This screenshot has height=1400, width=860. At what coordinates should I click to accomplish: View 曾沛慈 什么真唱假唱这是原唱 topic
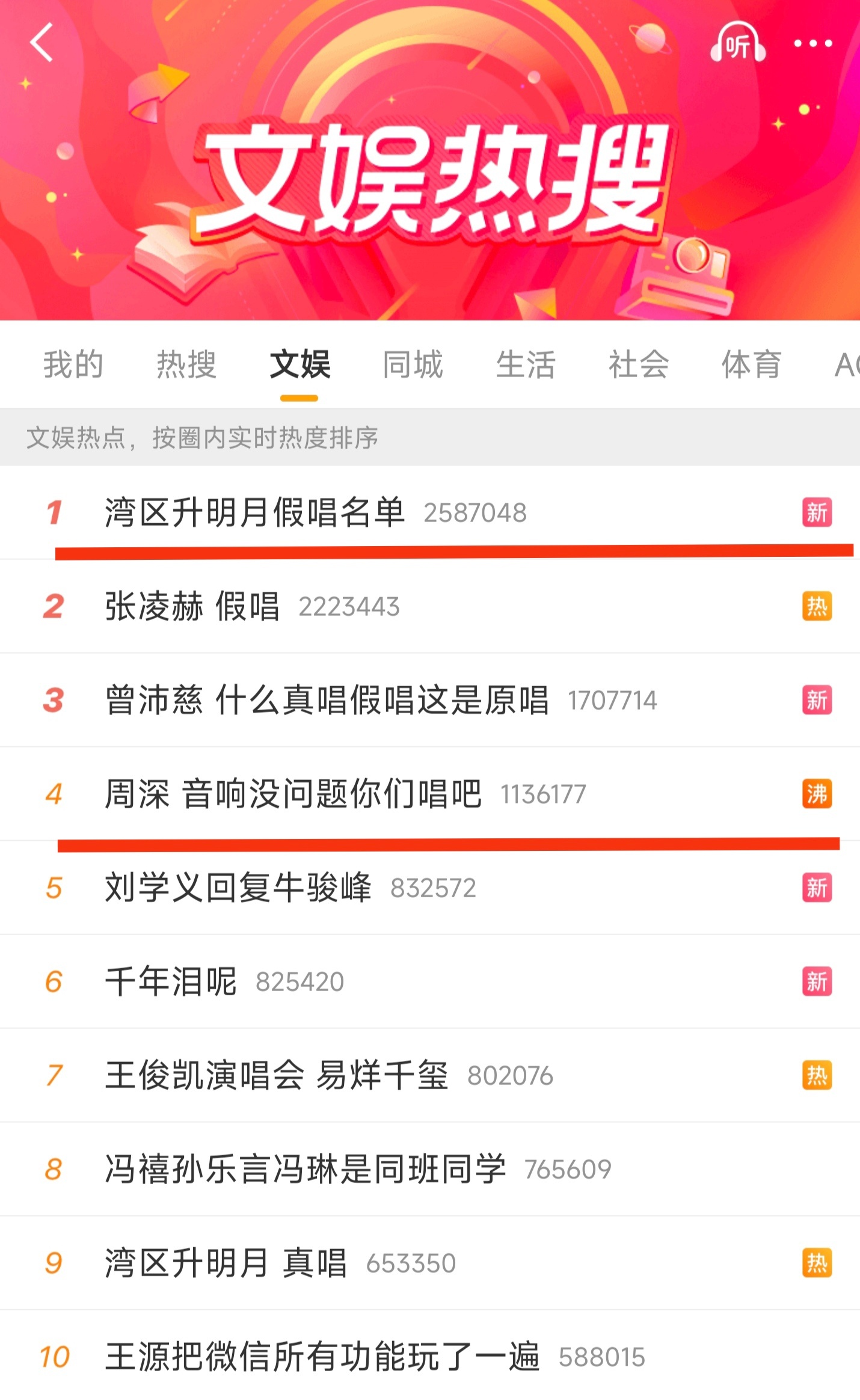tap(430, 700)
